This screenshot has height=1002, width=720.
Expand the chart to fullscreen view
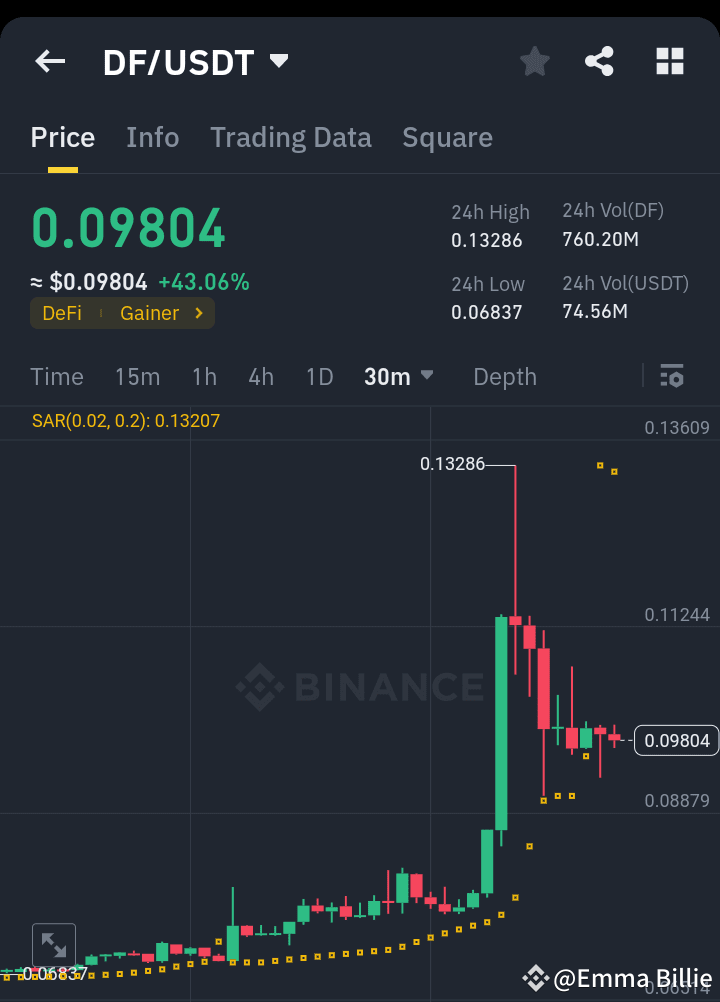(x=54, y=944)
